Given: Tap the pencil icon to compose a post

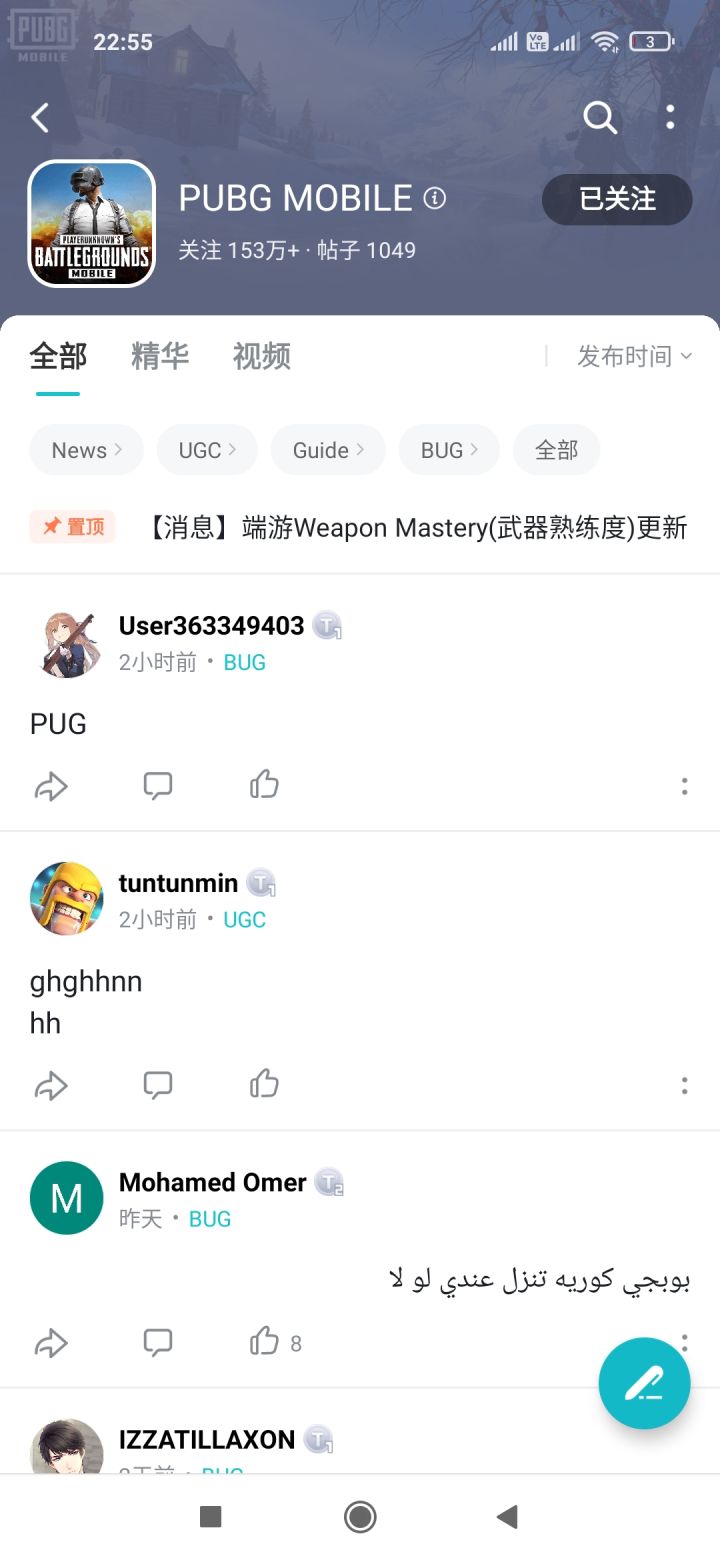Looking at the screenshot, I should [644, 1384].
